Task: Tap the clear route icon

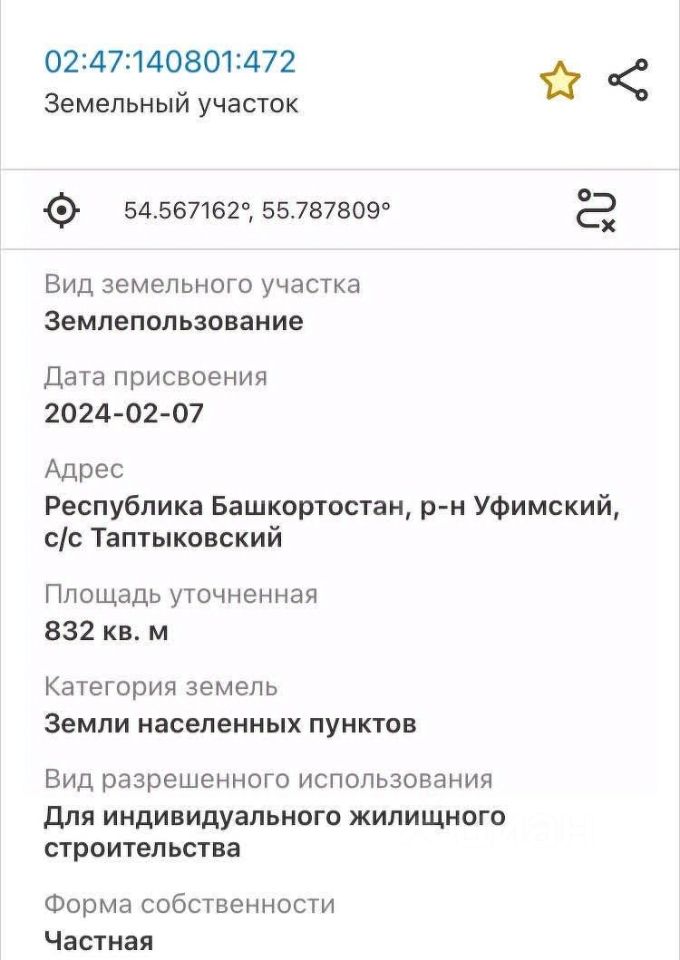Action: 596,210
